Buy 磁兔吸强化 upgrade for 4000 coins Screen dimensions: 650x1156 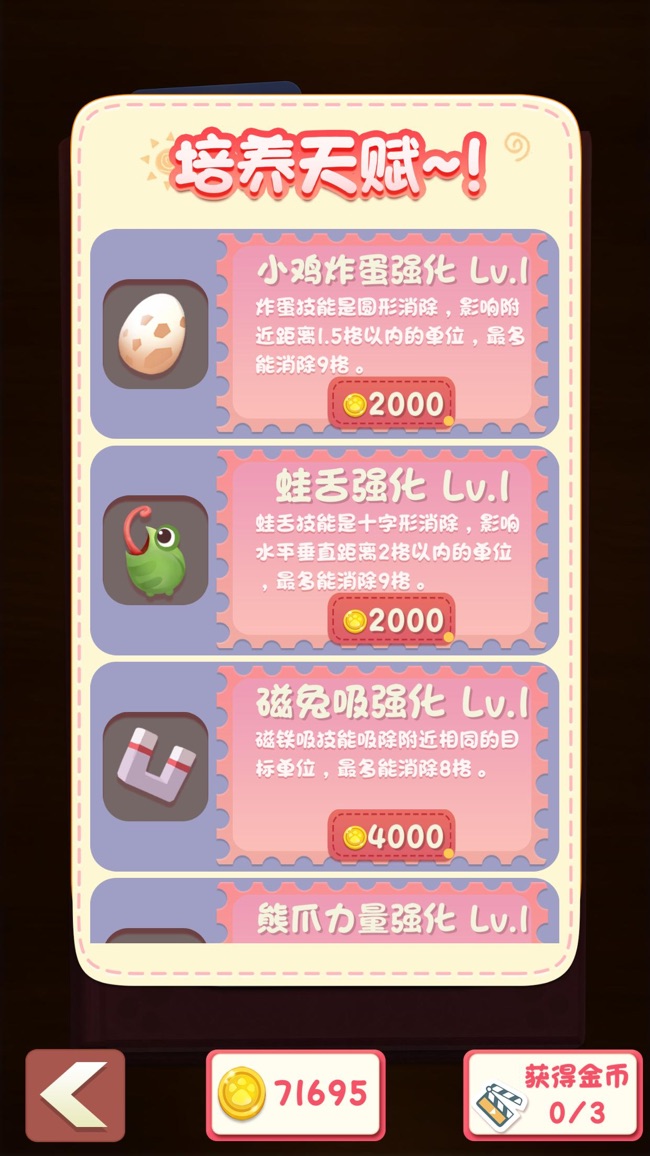391,835
